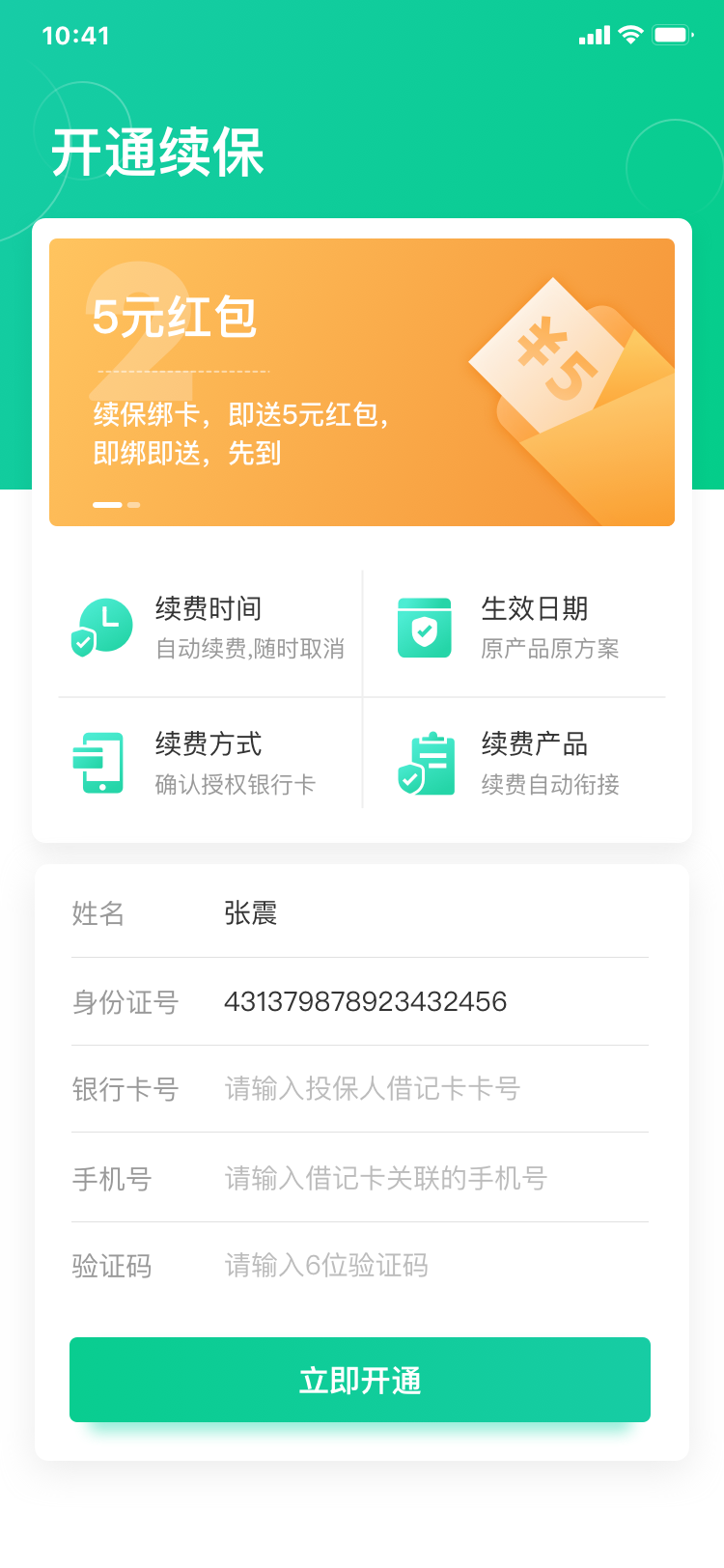Open the 5元红包 promotional banner

pyautogui.click(x=362, y=382)
